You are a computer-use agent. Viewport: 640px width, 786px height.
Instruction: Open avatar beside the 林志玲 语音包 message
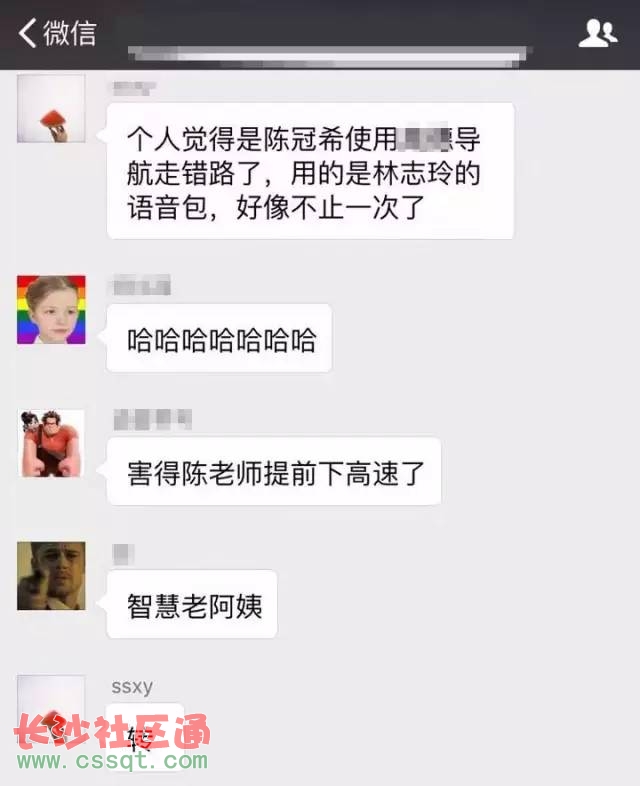tap(51, 109)
